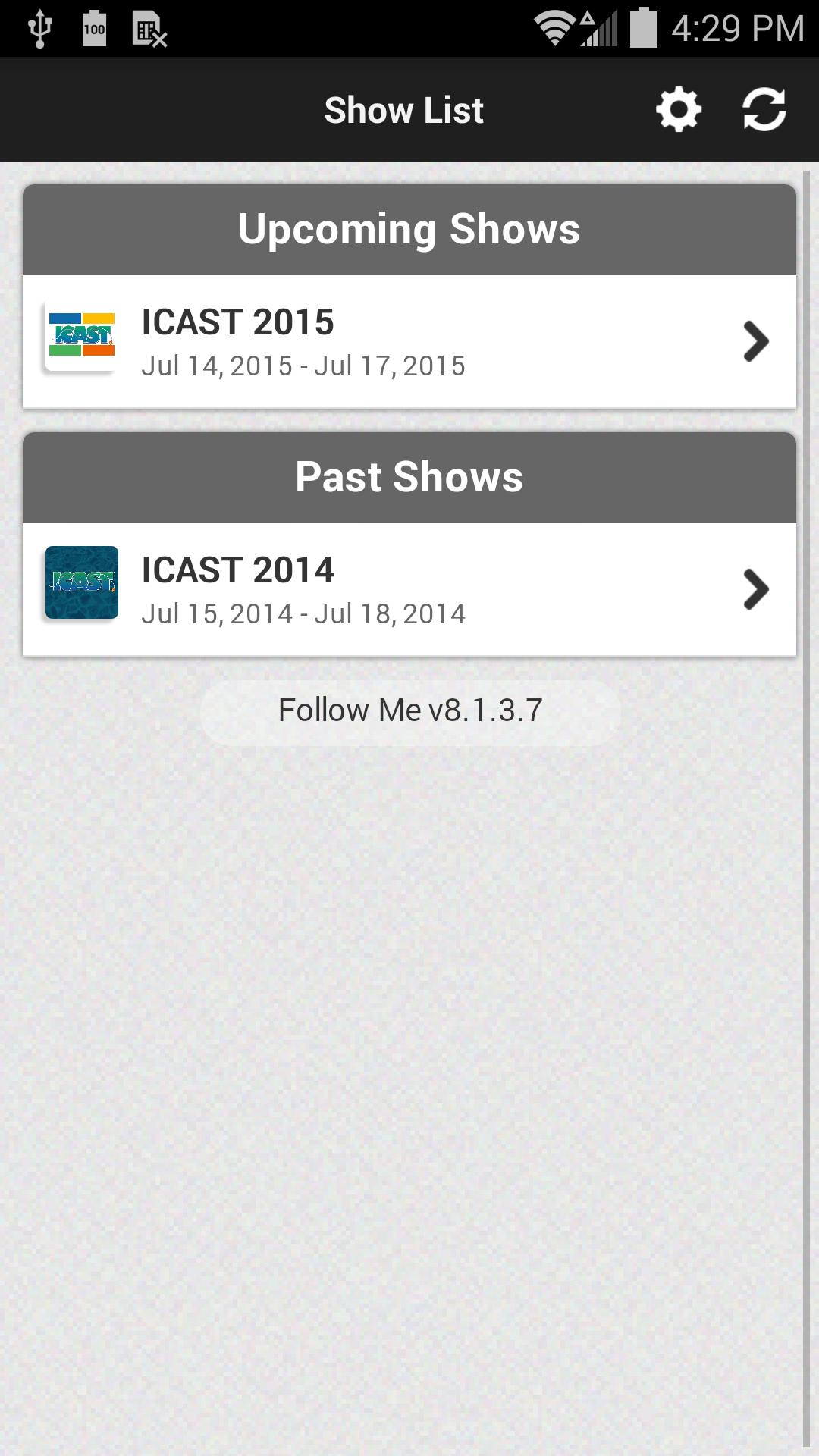Screen dimensions: 819x1456
Task: Click the Follow Me v8.1.3.7 label
Action: (x=409, y=711)
